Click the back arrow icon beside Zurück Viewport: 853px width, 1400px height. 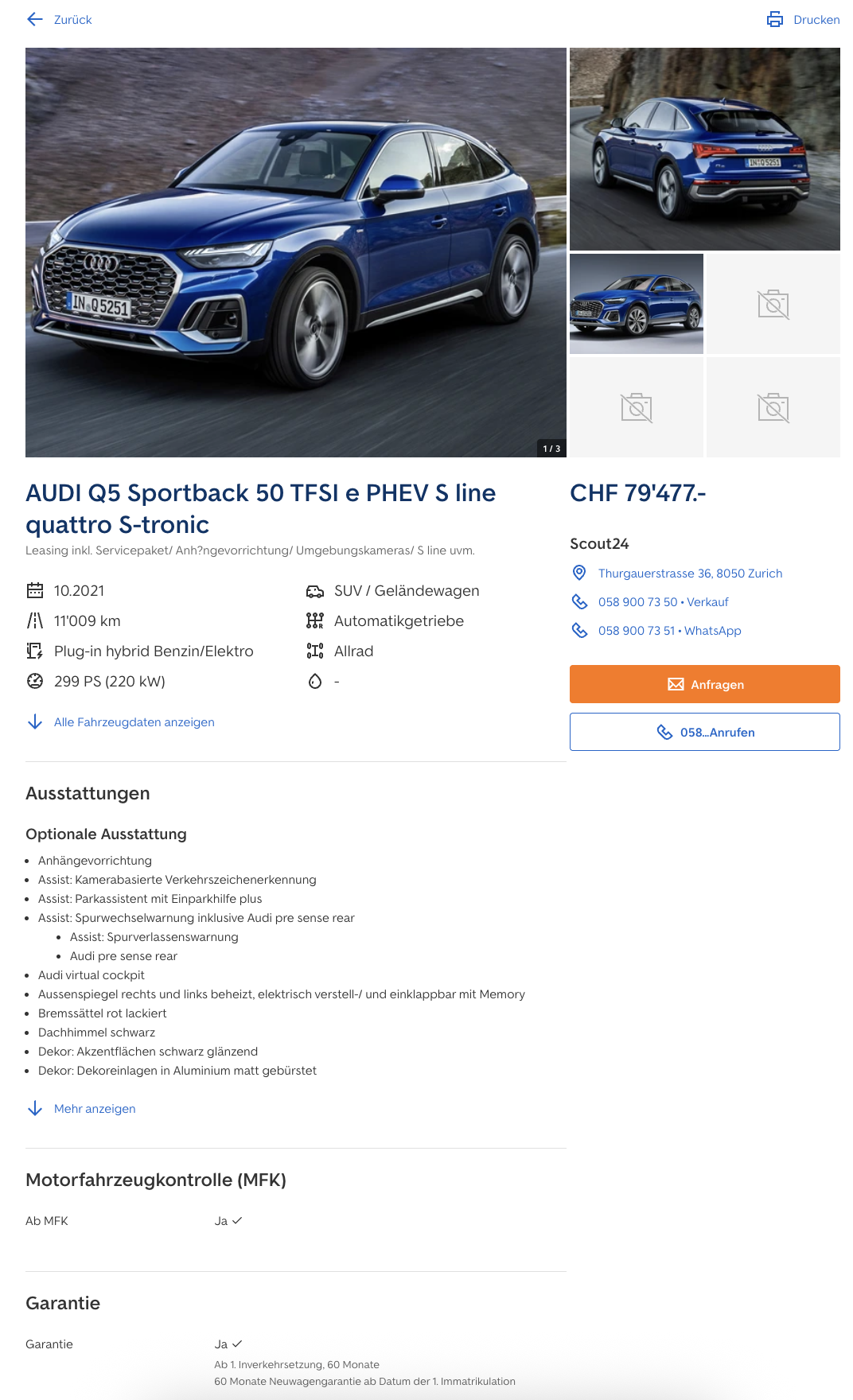coord(33,19)
